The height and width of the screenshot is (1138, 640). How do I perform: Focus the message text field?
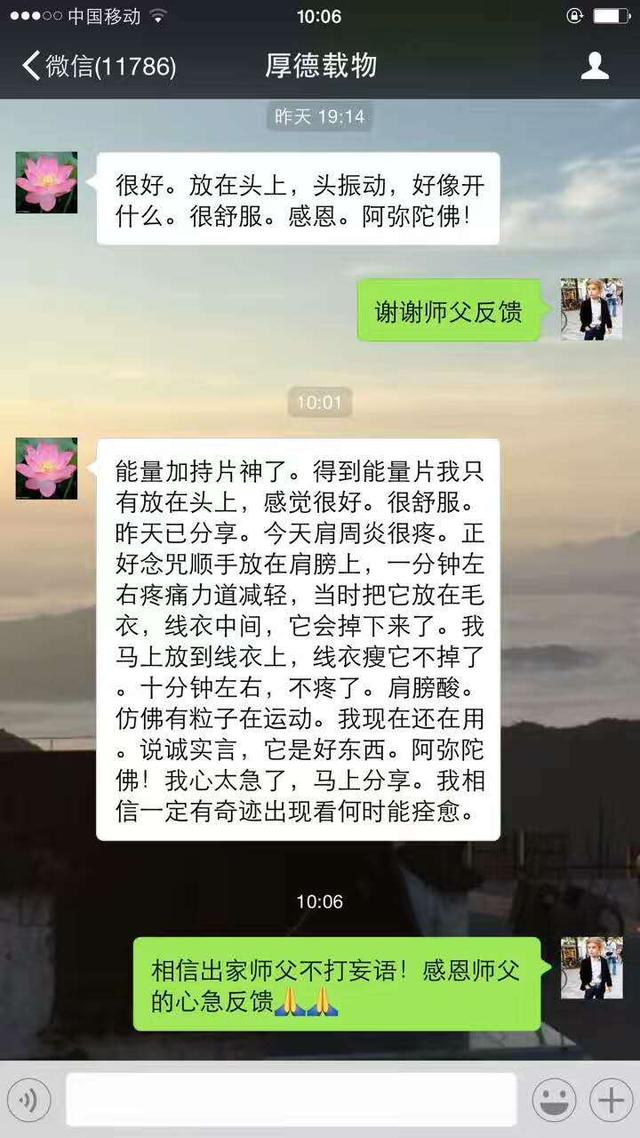[290, 1101]
